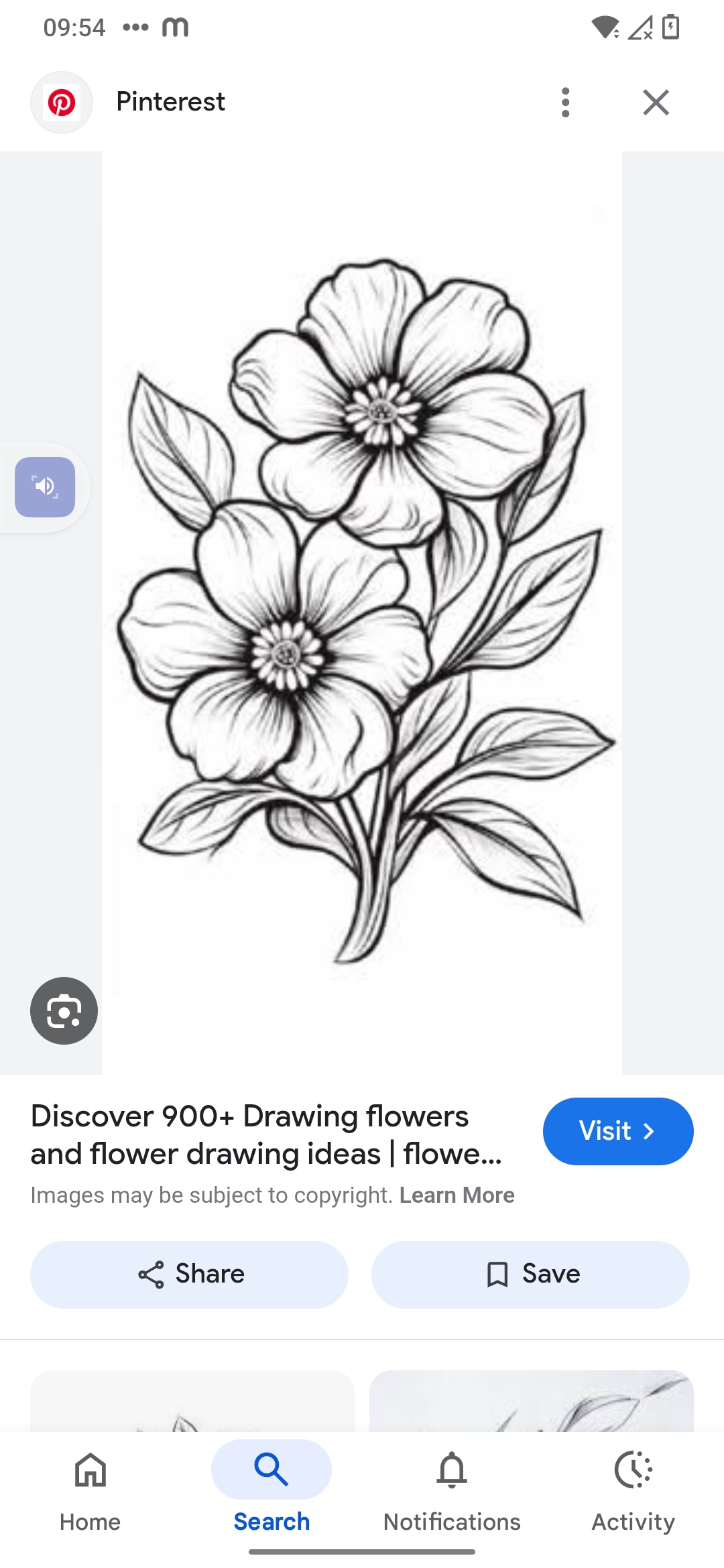Screen dimensions: 724x1568
Task: Save this image to collection
Action: click(x=530, y=1275)
